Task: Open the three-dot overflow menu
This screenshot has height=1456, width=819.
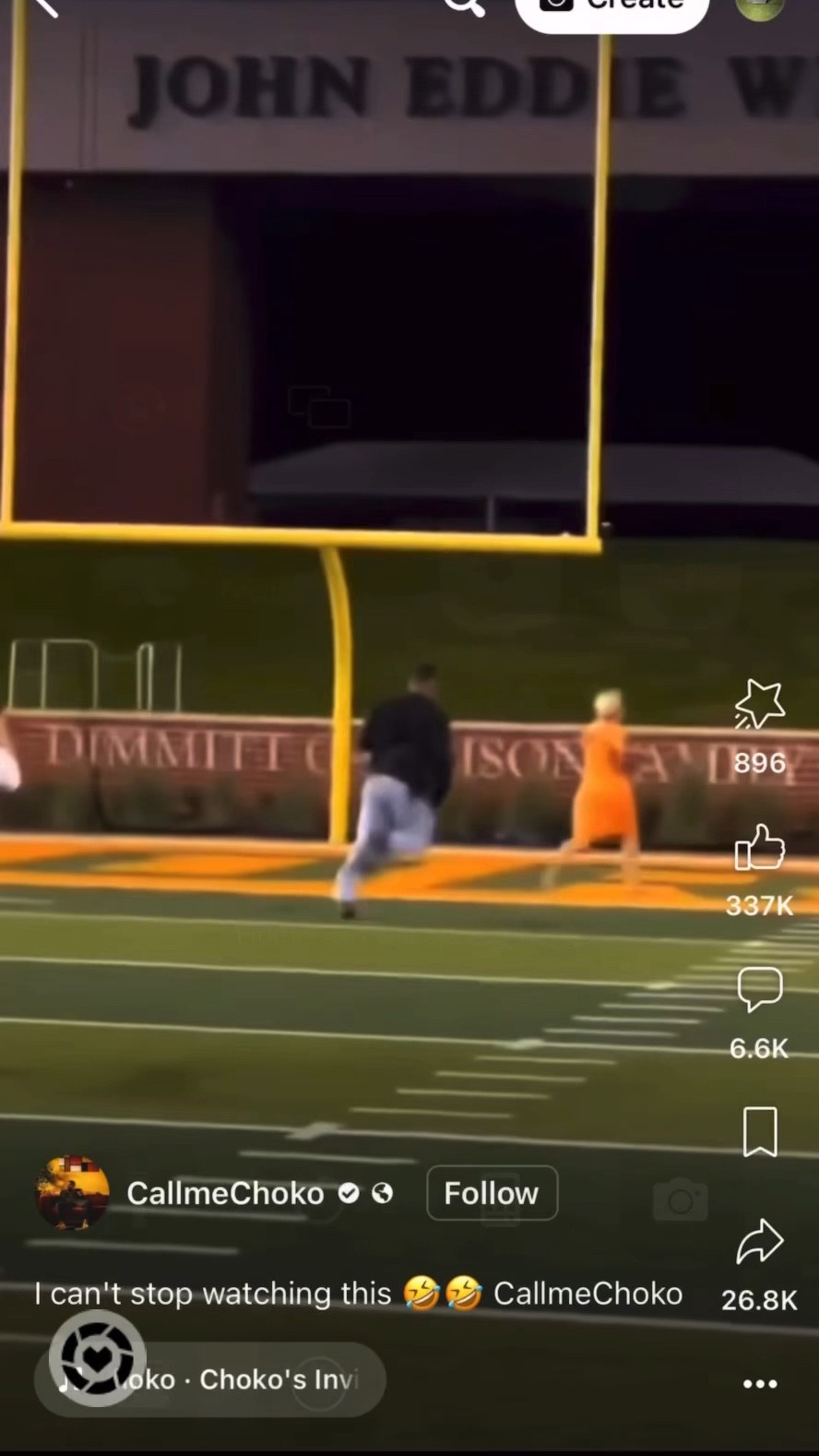Action: [x=760, y=1384]
